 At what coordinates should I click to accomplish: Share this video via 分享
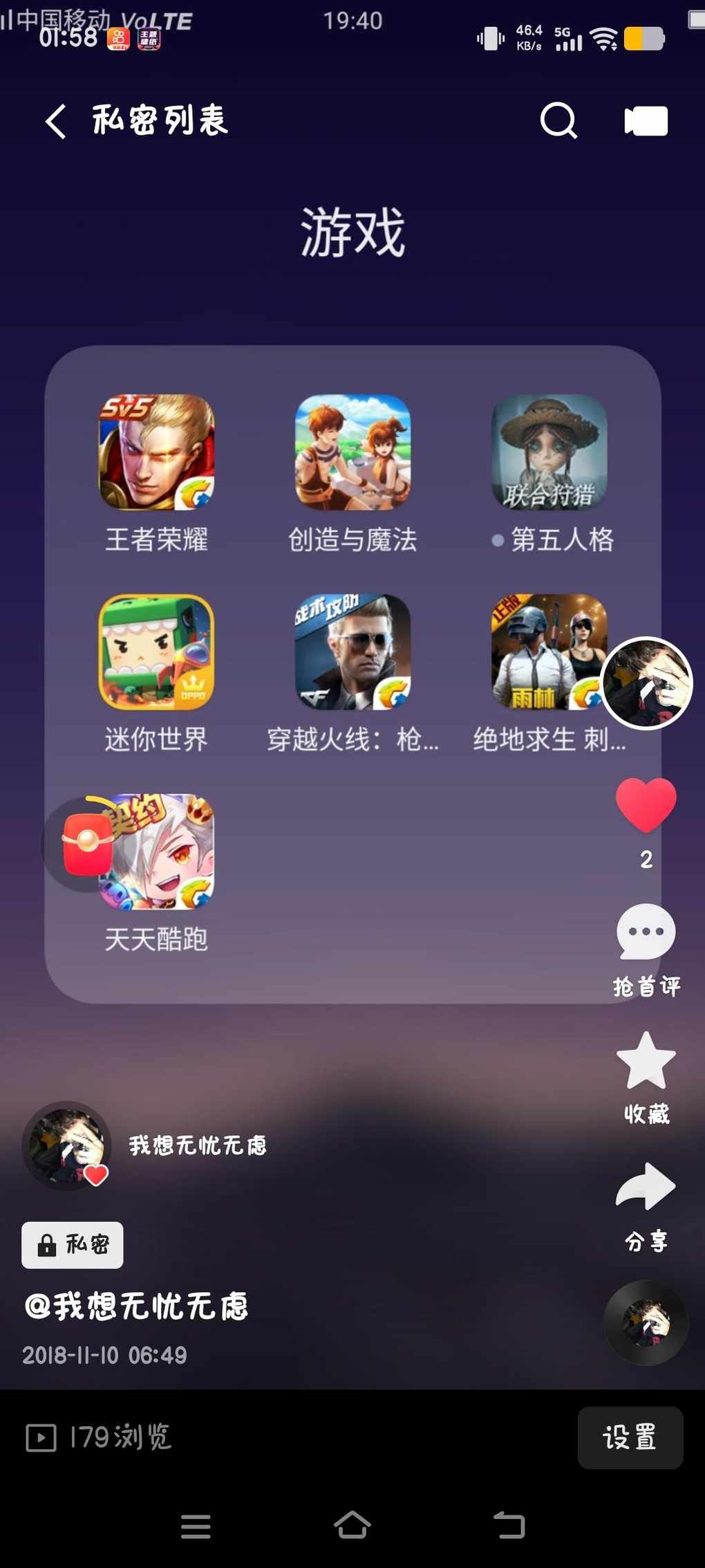click(646, 1188)
